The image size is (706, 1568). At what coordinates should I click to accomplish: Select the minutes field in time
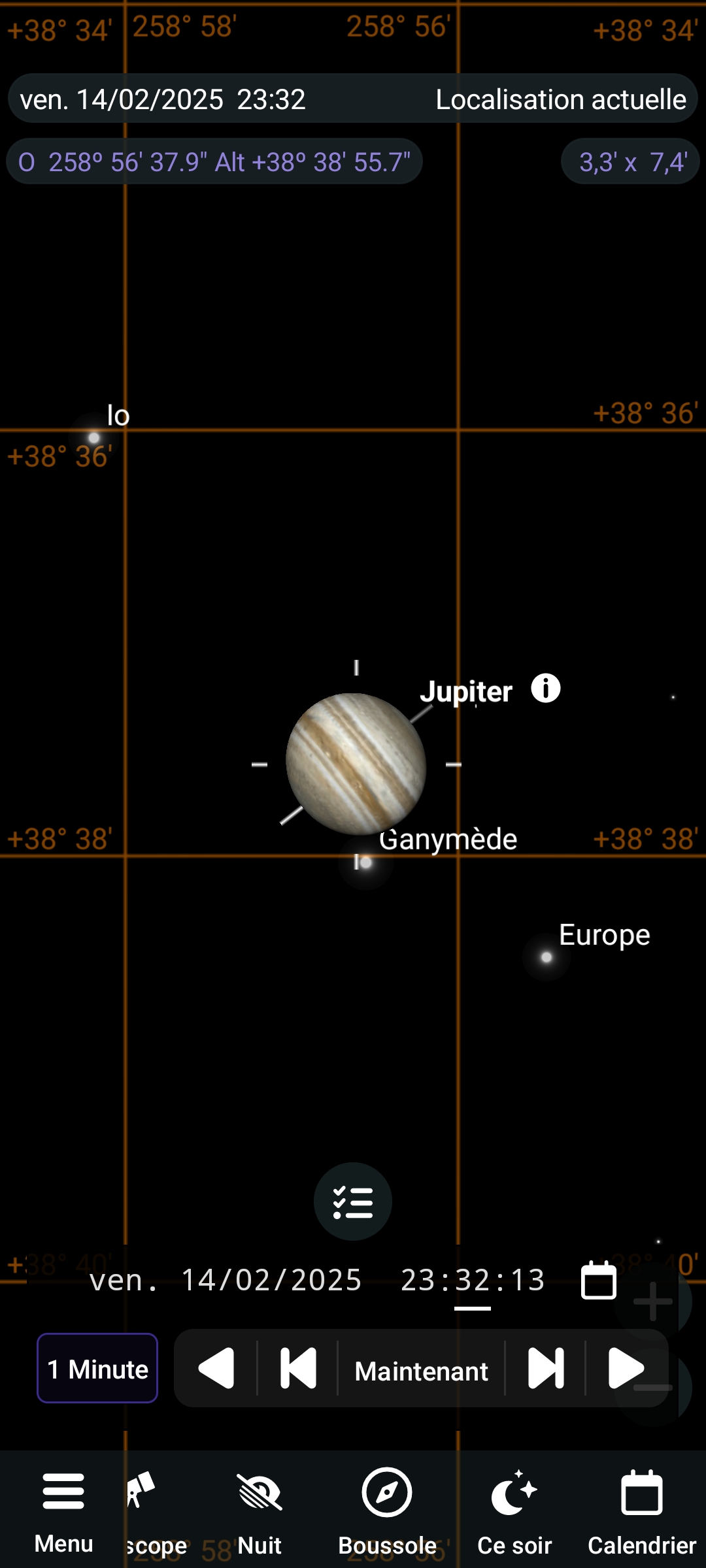click(x=472, y=1280)
